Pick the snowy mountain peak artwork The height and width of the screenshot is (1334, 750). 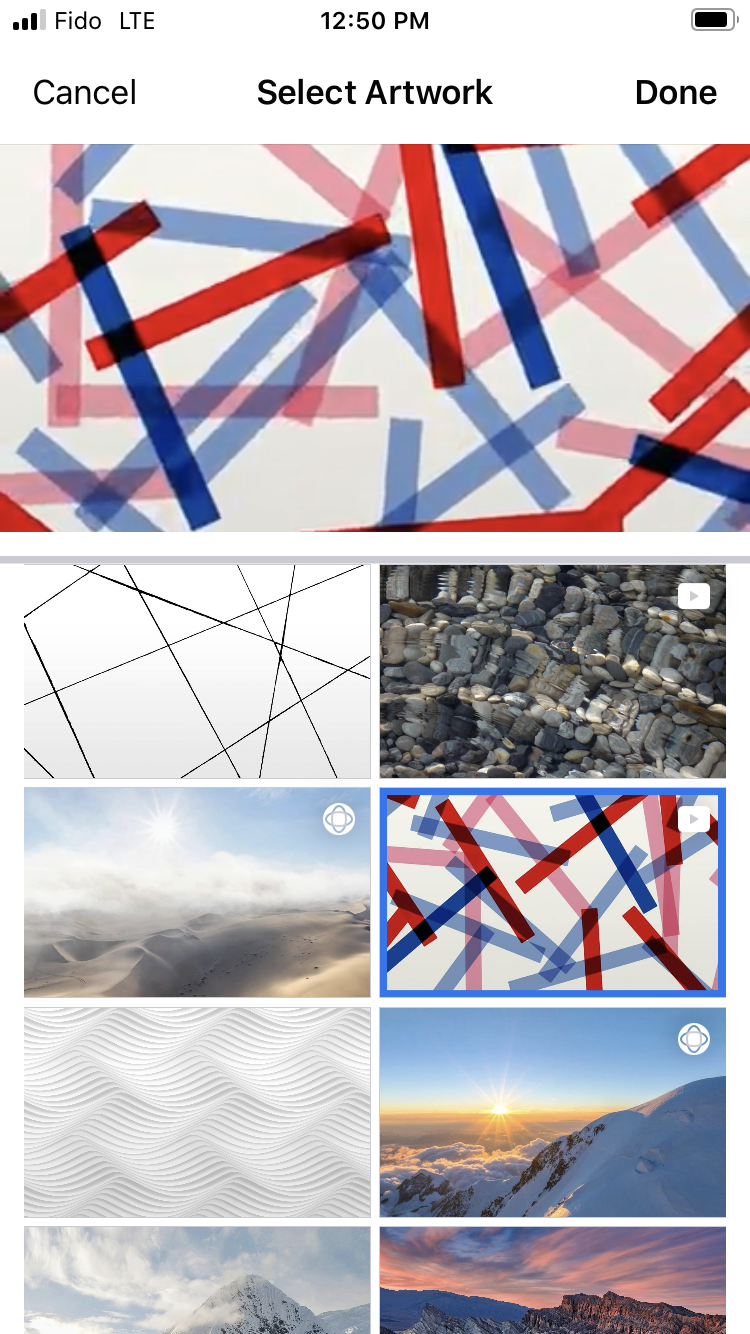(197, 1282)
